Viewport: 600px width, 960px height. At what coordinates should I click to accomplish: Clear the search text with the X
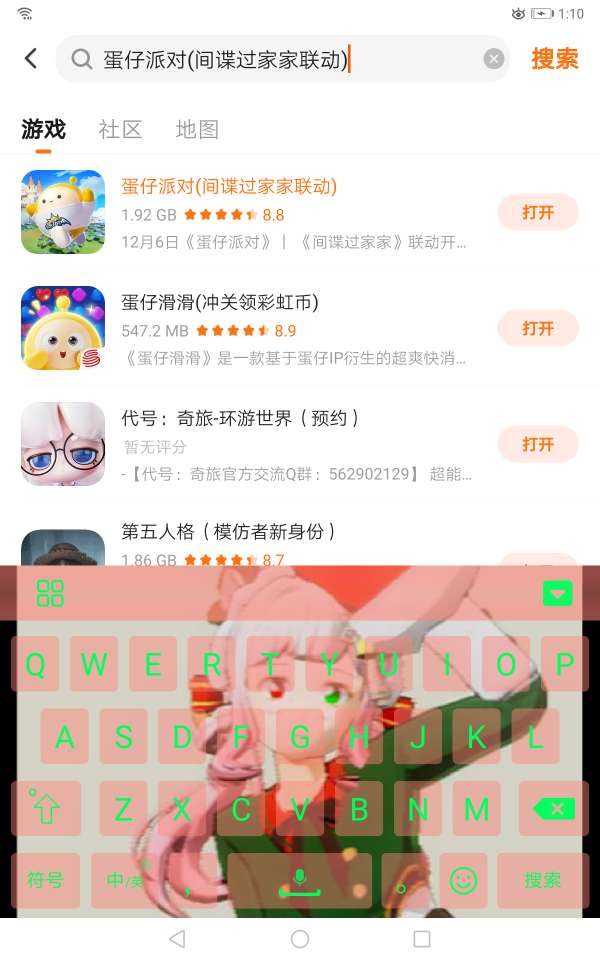point(493,59)
